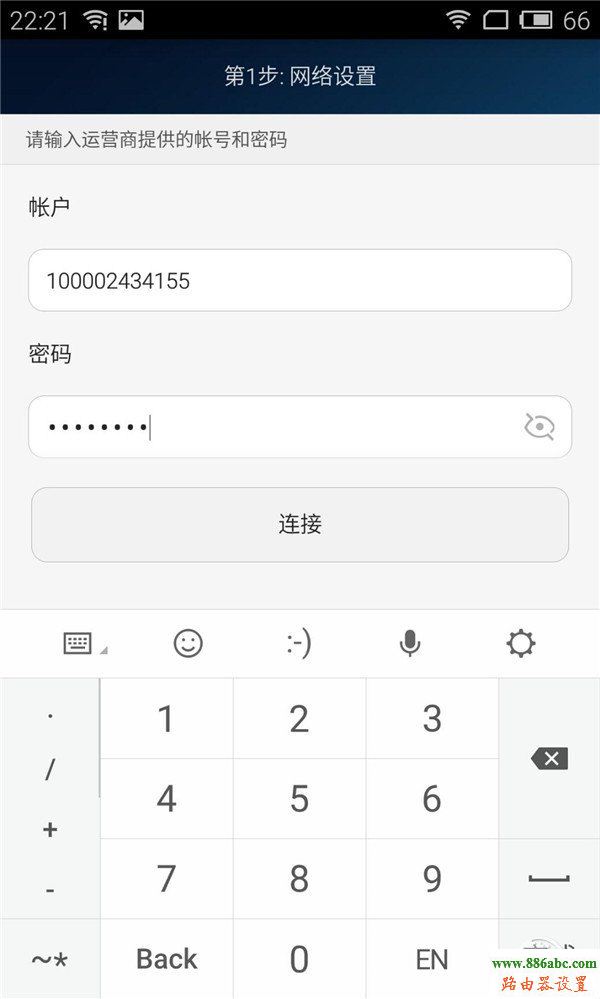The width and height of the screenshot is (600, 999).
Task: Open the emoji smiley panel
Action: (x=188, y=643)
